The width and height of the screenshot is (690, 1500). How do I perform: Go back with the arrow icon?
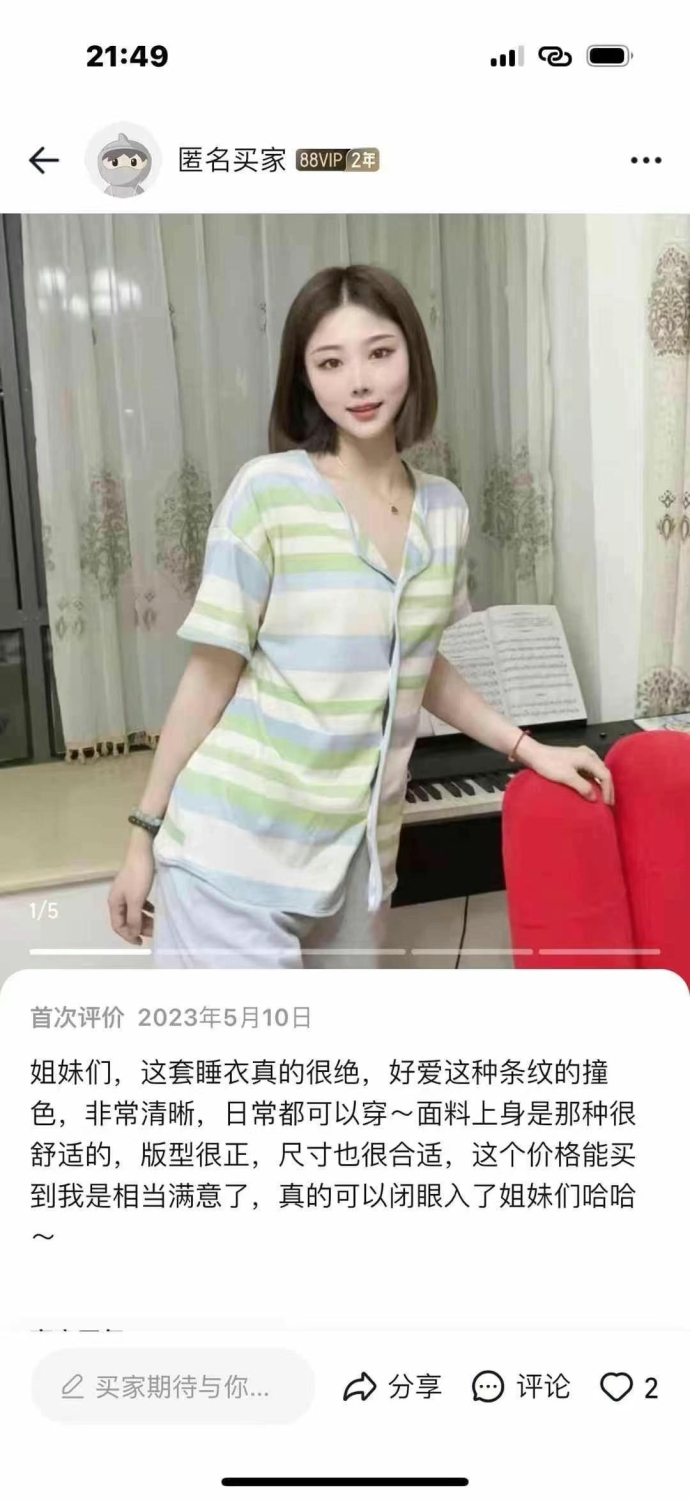43,160
